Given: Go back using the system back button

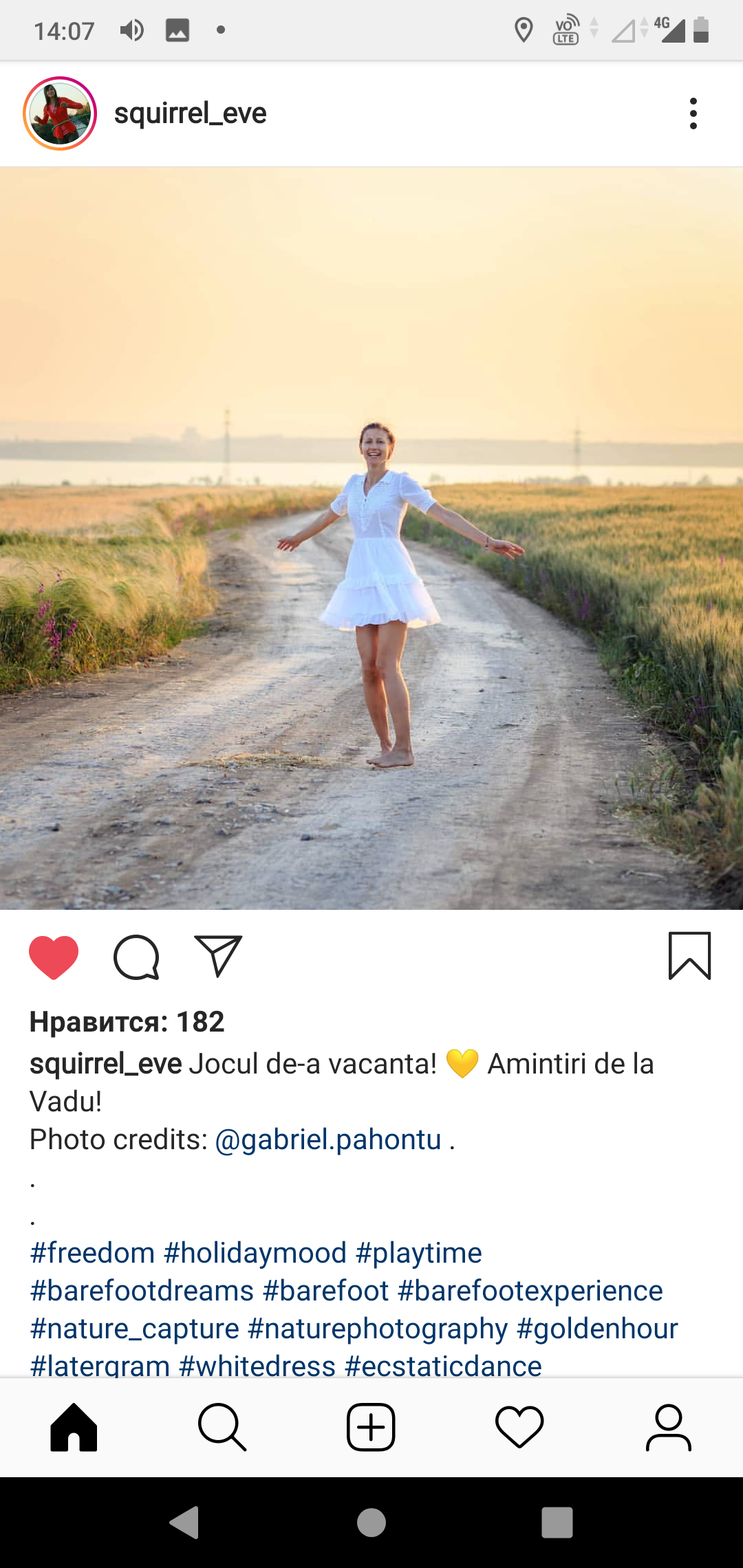Looking at the screenshot, I should (x=184, y=1523).
